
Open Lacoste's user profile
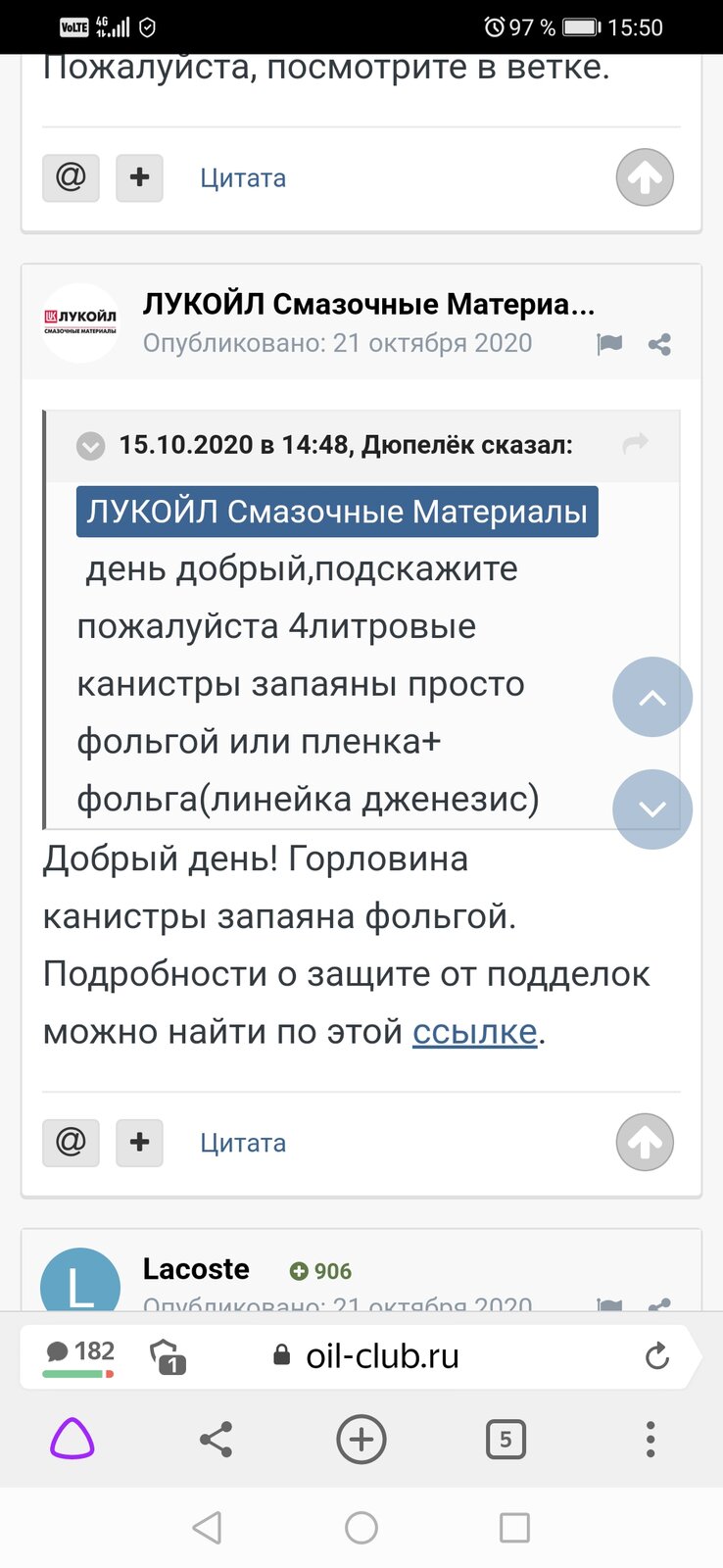click(196, 1269)
